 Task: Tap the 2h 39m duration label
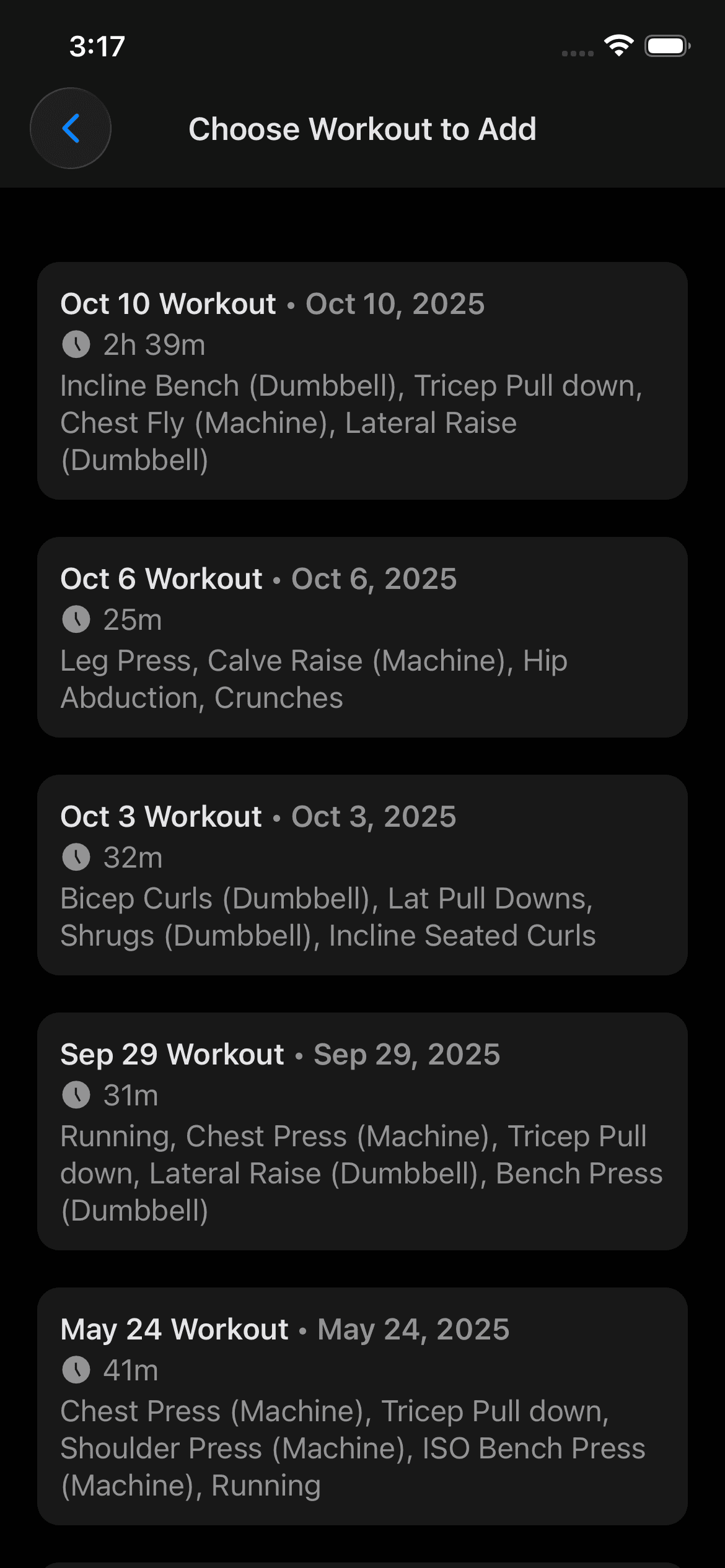[153, 345]
